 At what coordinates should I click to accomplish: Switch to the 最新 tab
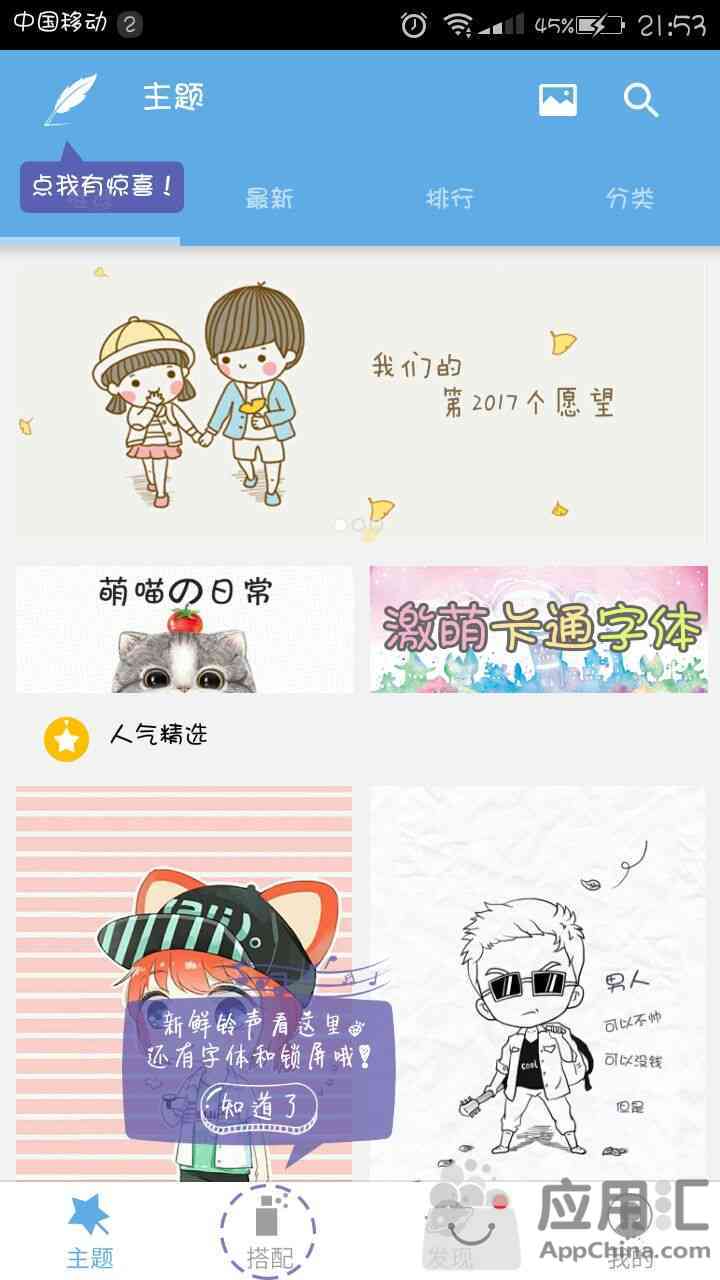coord(269,198)
